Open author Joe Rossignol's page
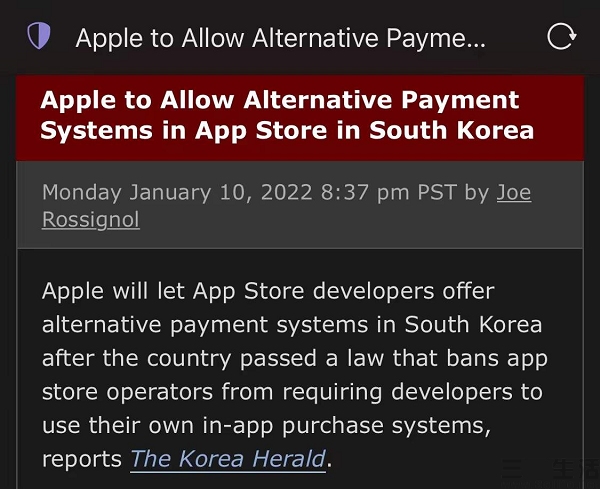 513,192
